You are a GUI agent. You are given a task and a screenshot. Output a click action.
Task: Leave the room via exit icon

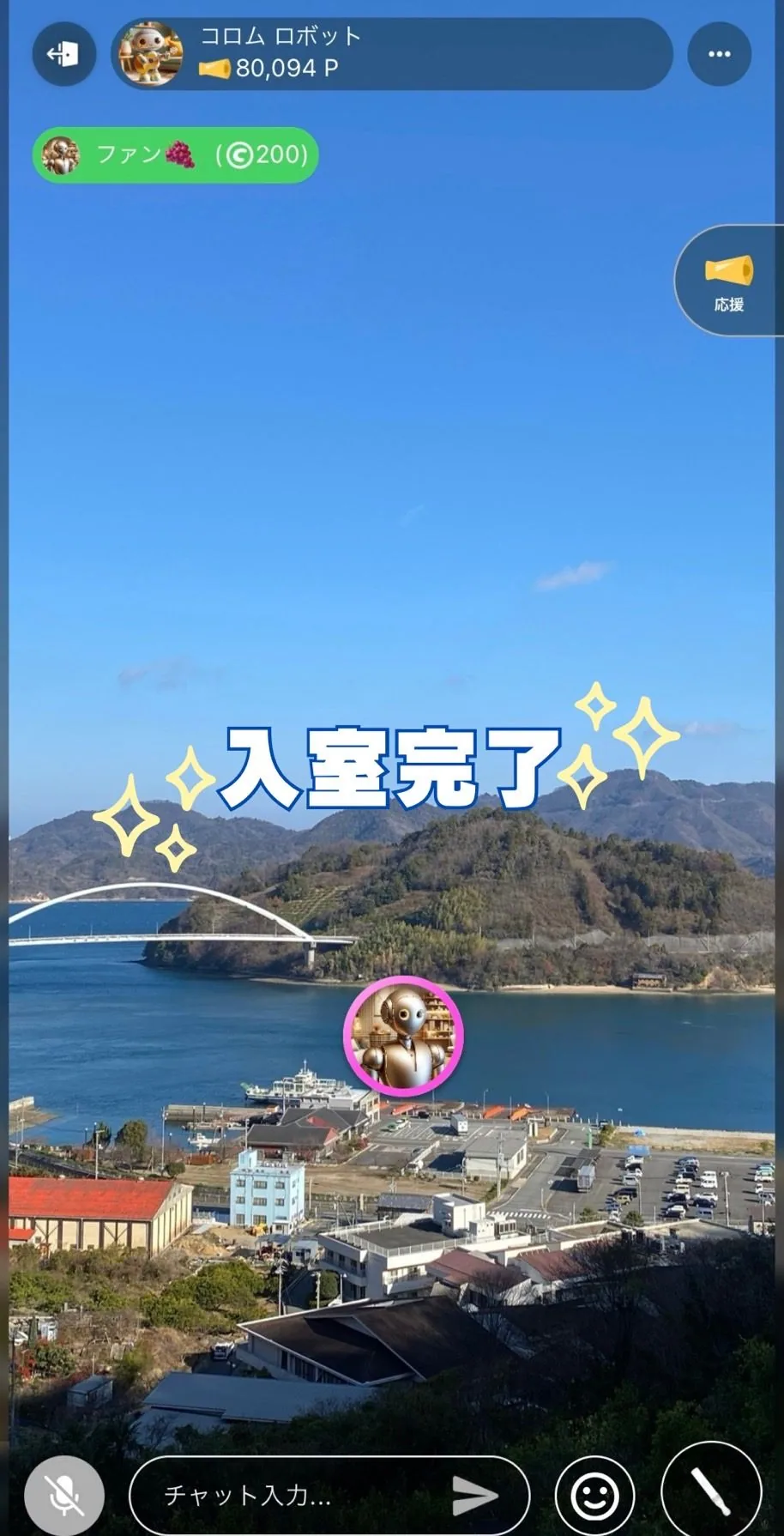[x=63, y=55]
